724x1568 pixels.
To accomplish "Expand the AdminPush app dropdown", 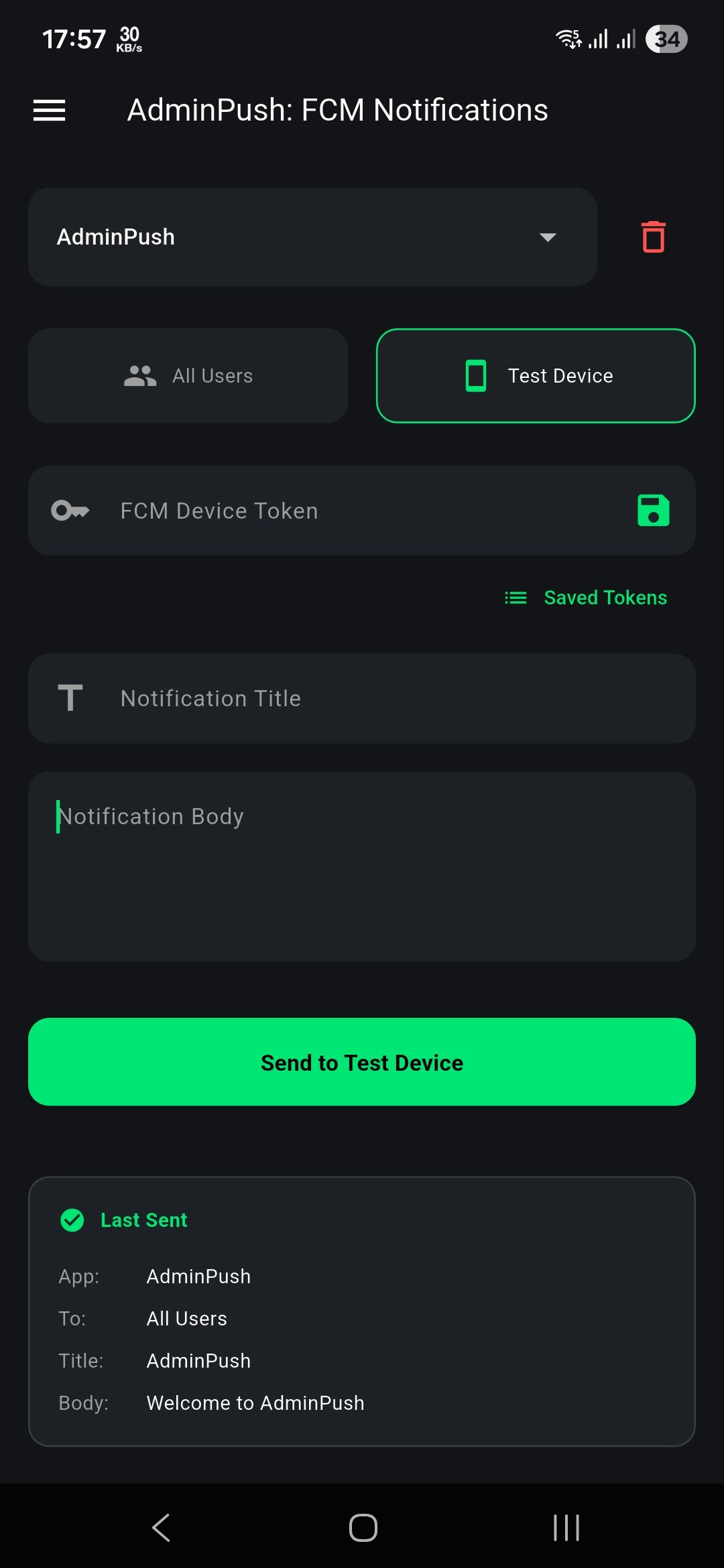I will tap(312, 237).
